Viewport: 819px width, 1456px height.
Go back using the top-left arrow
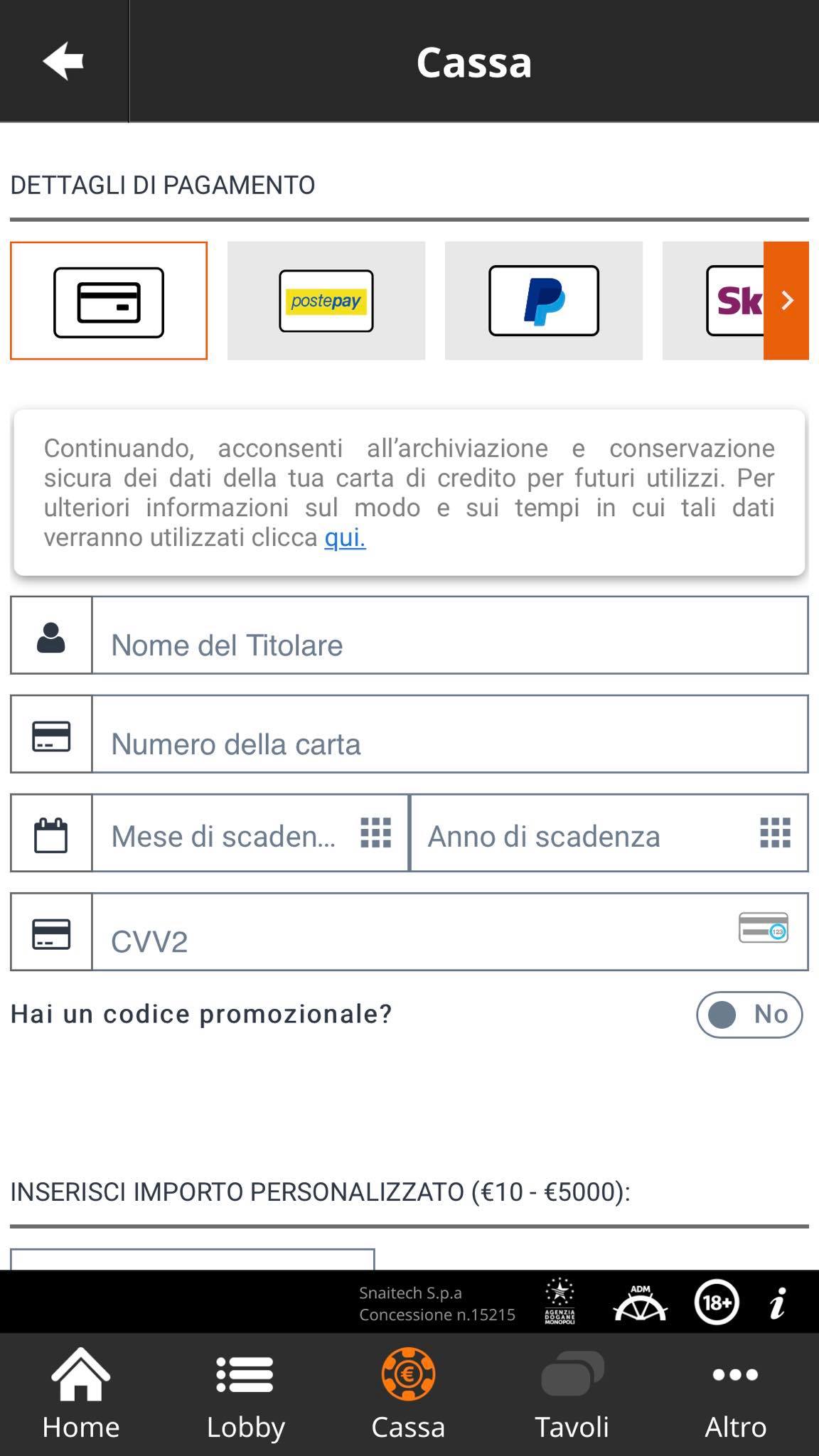tap(63, 61)
